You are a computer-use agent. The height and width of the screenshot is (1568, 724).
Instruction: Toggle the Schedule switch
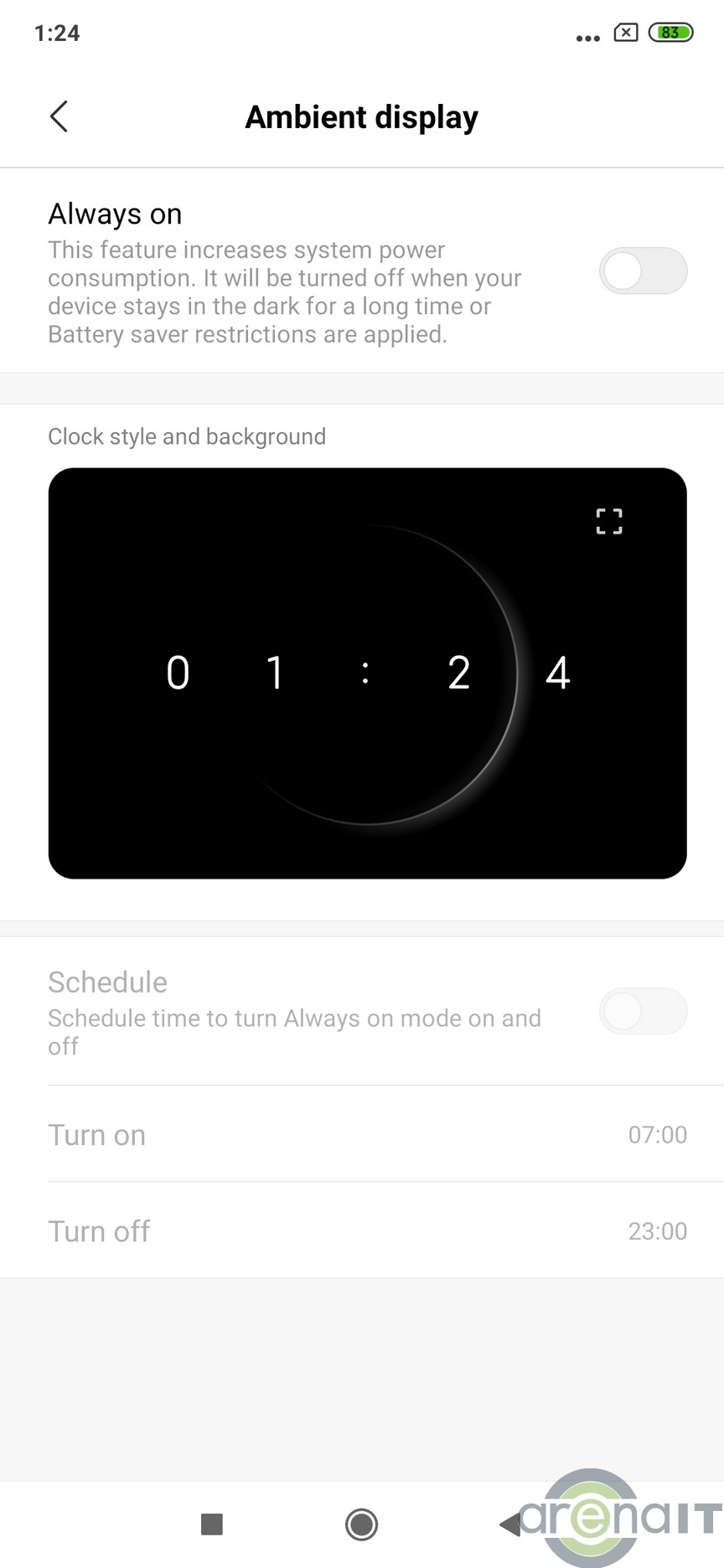tap(643, 1011)
